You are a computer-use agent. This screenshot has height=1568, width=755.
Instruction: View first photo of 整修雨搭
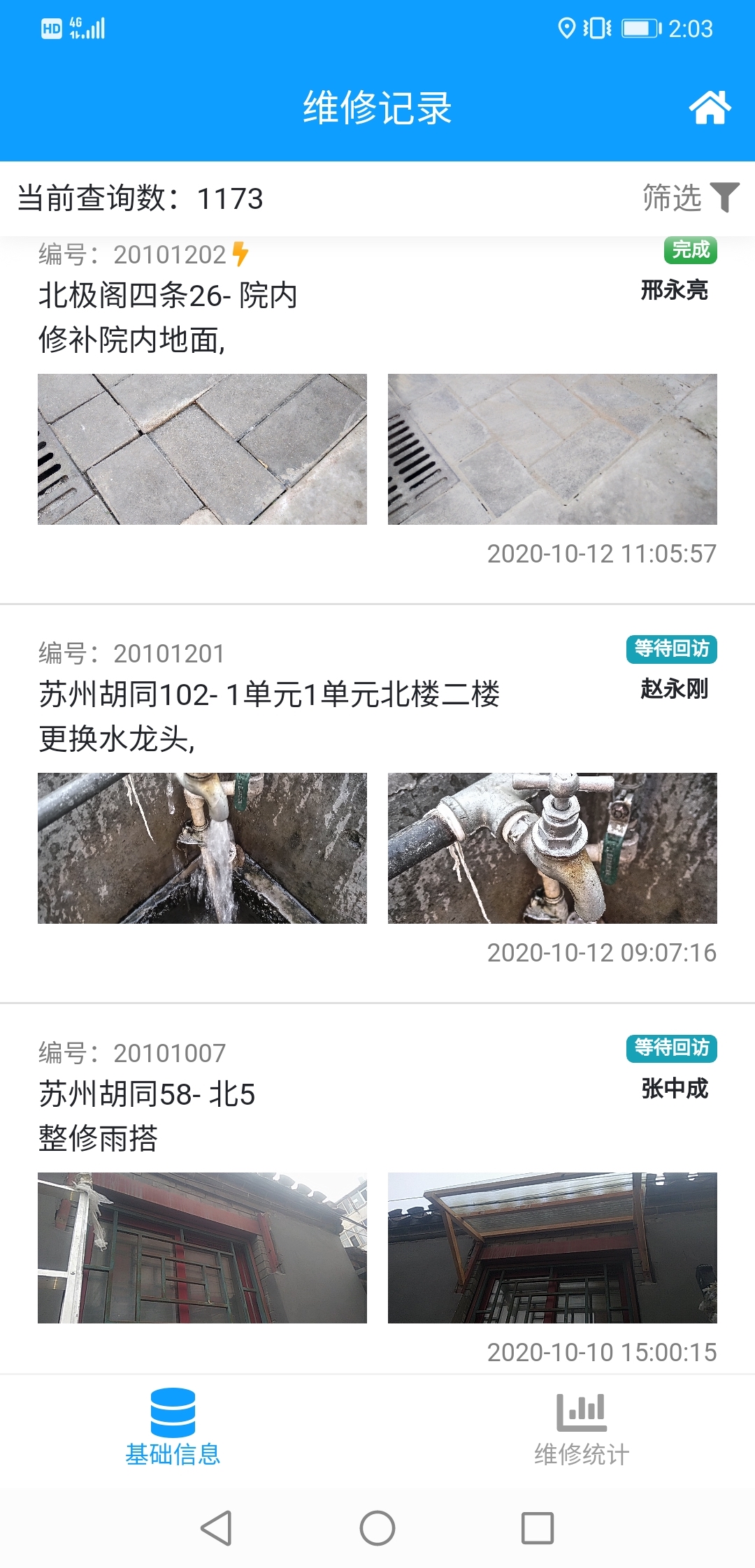tap(202, 1248)
